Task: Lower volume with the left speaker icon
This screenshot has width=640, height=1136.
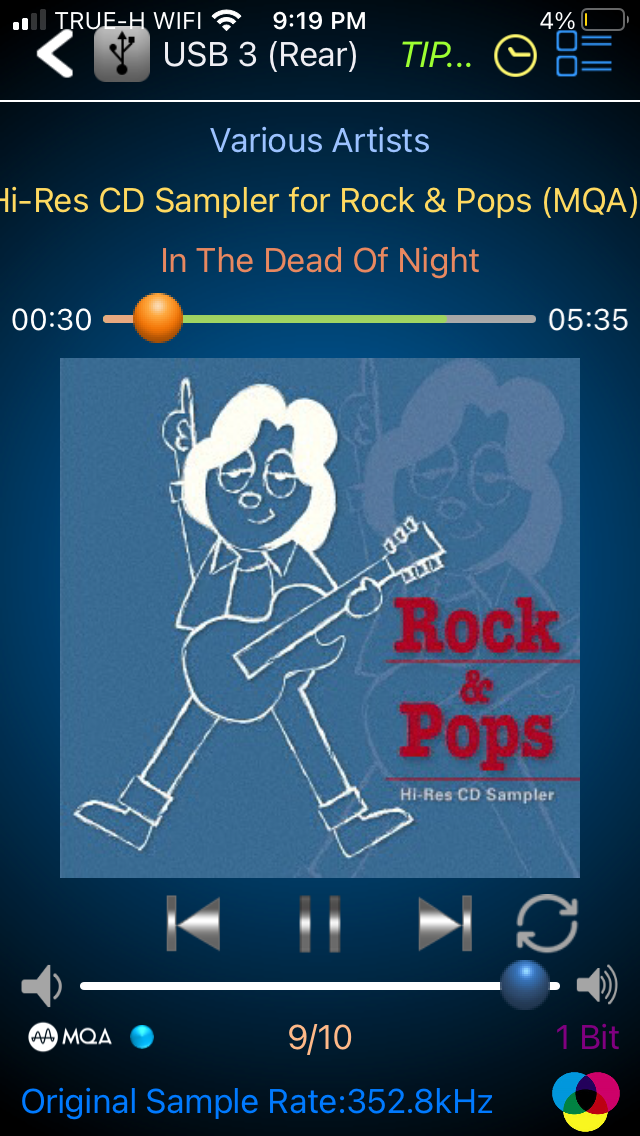Action: point(42,987)
